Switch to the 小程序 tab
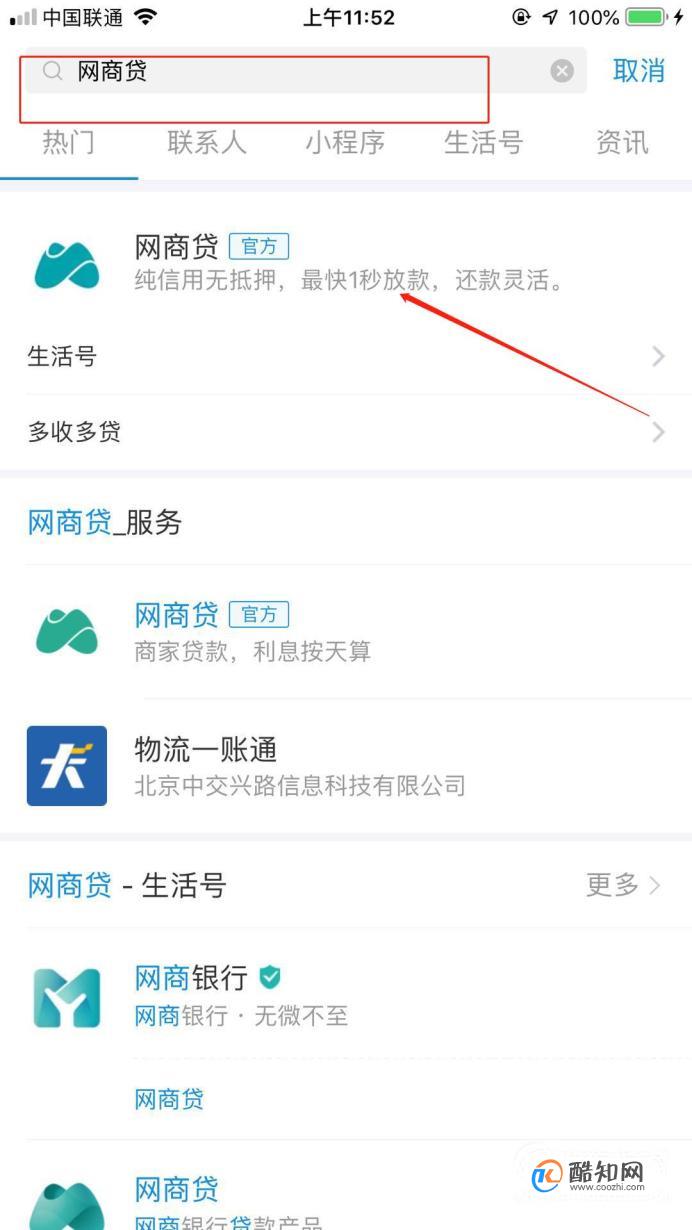Image resolution: width=692 pixels, height=1230 pixels. point(345,143)
